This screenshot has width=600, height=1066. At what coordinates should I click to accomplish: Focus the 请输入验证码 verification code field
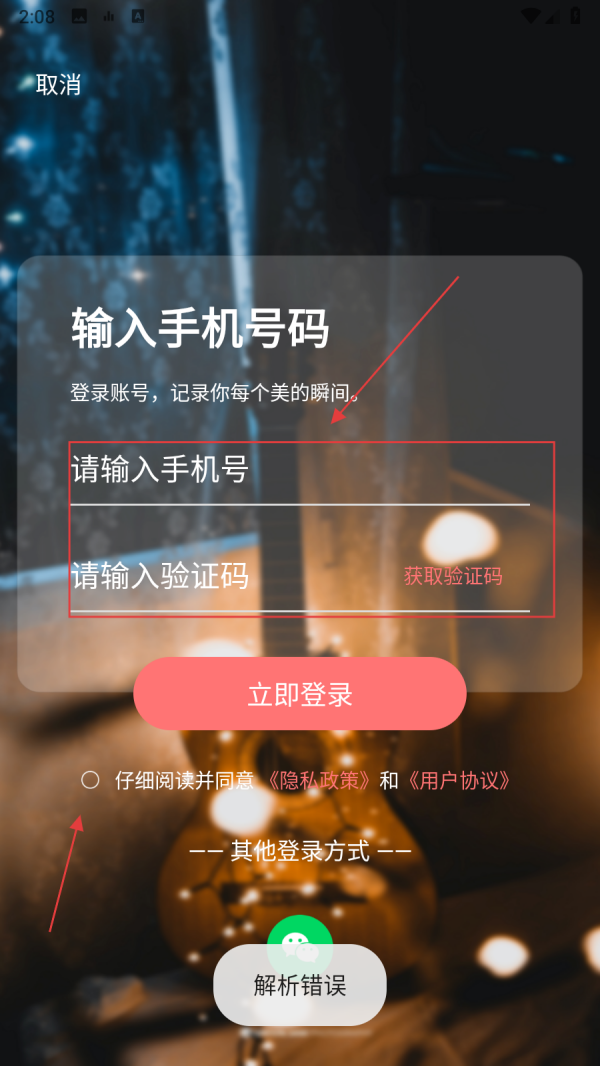pos(230,577)
